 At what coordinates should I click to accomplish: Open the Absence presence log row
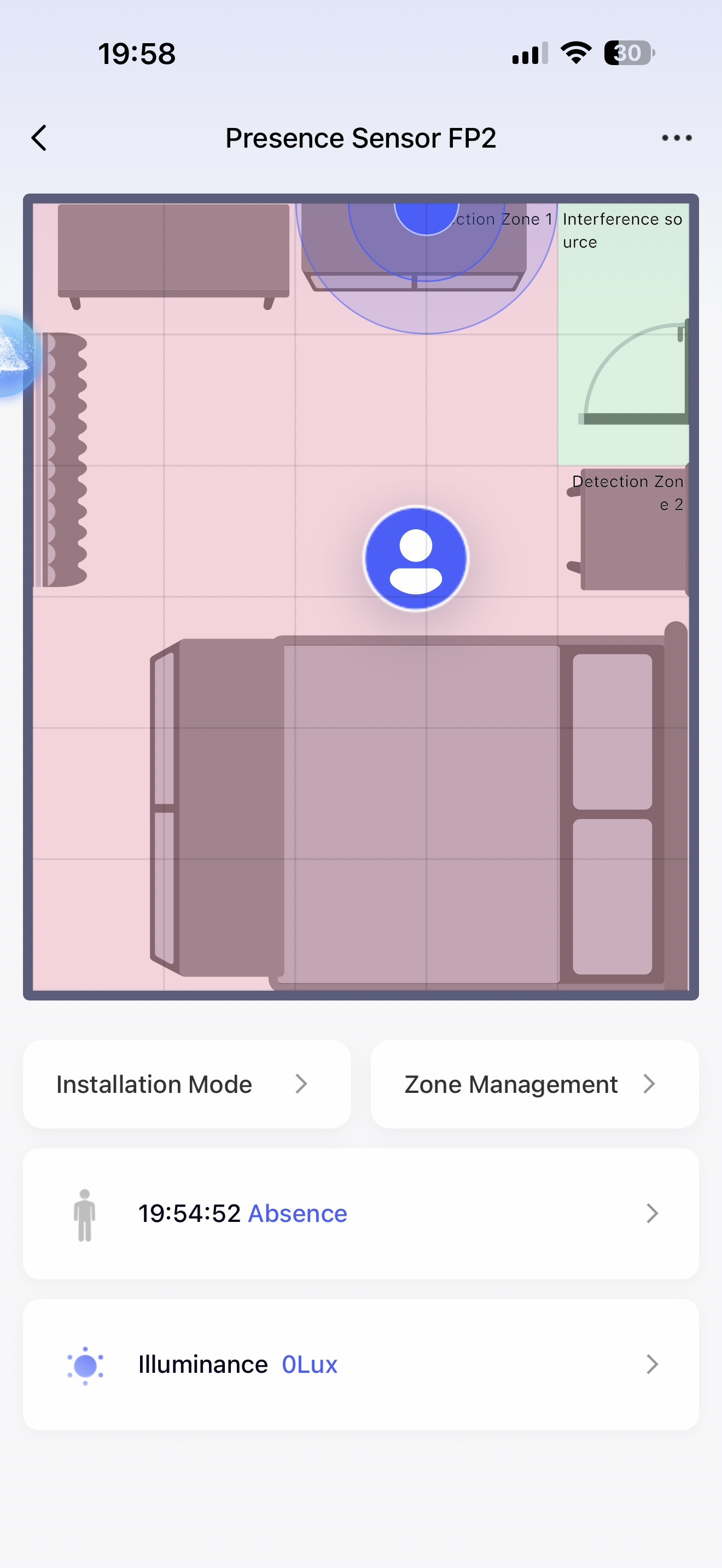click(x=360, y=1213)
